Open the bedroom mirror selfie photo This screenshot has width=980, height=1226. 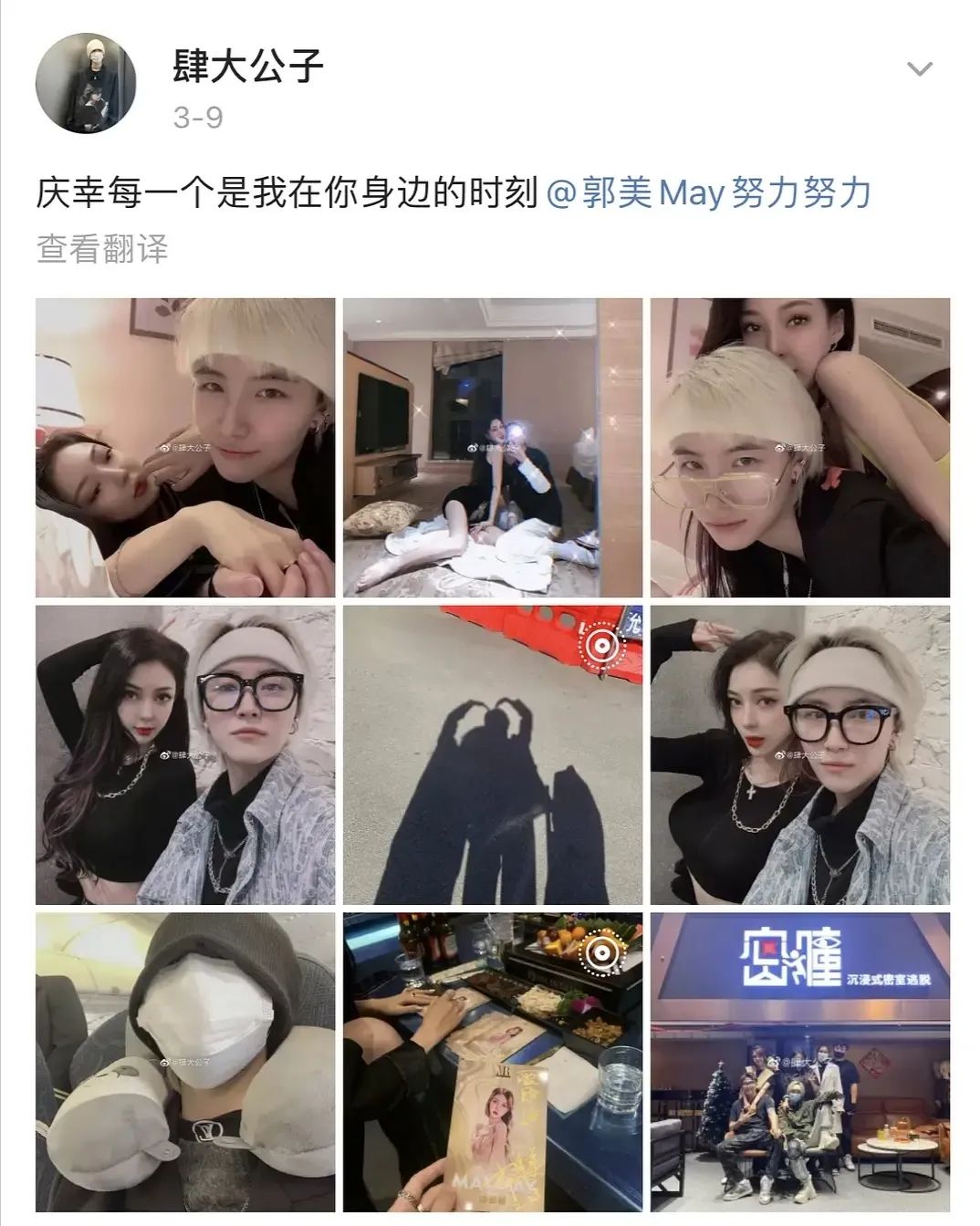pos(493,448)
